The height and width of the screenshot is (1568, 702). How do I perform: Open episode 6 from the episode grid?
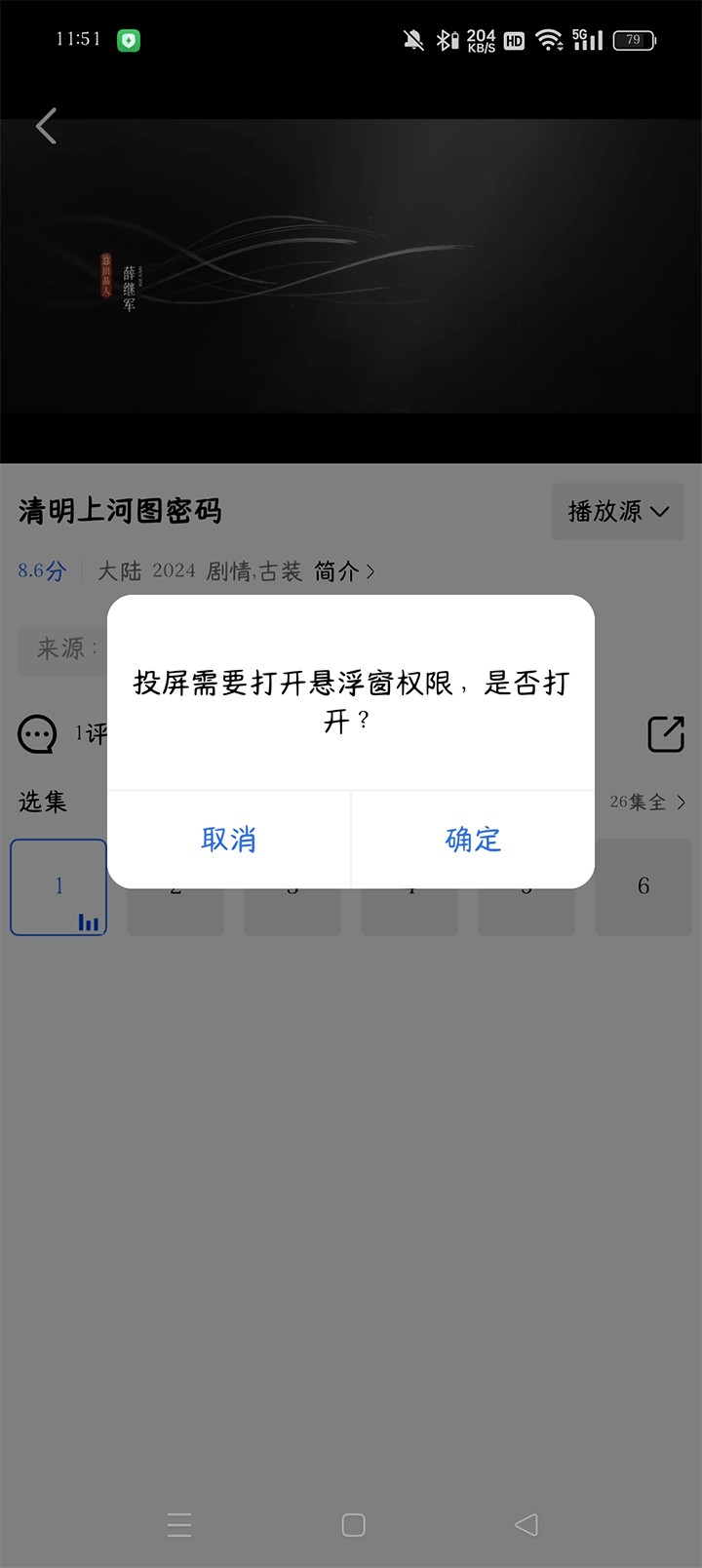tap(643, 887)
